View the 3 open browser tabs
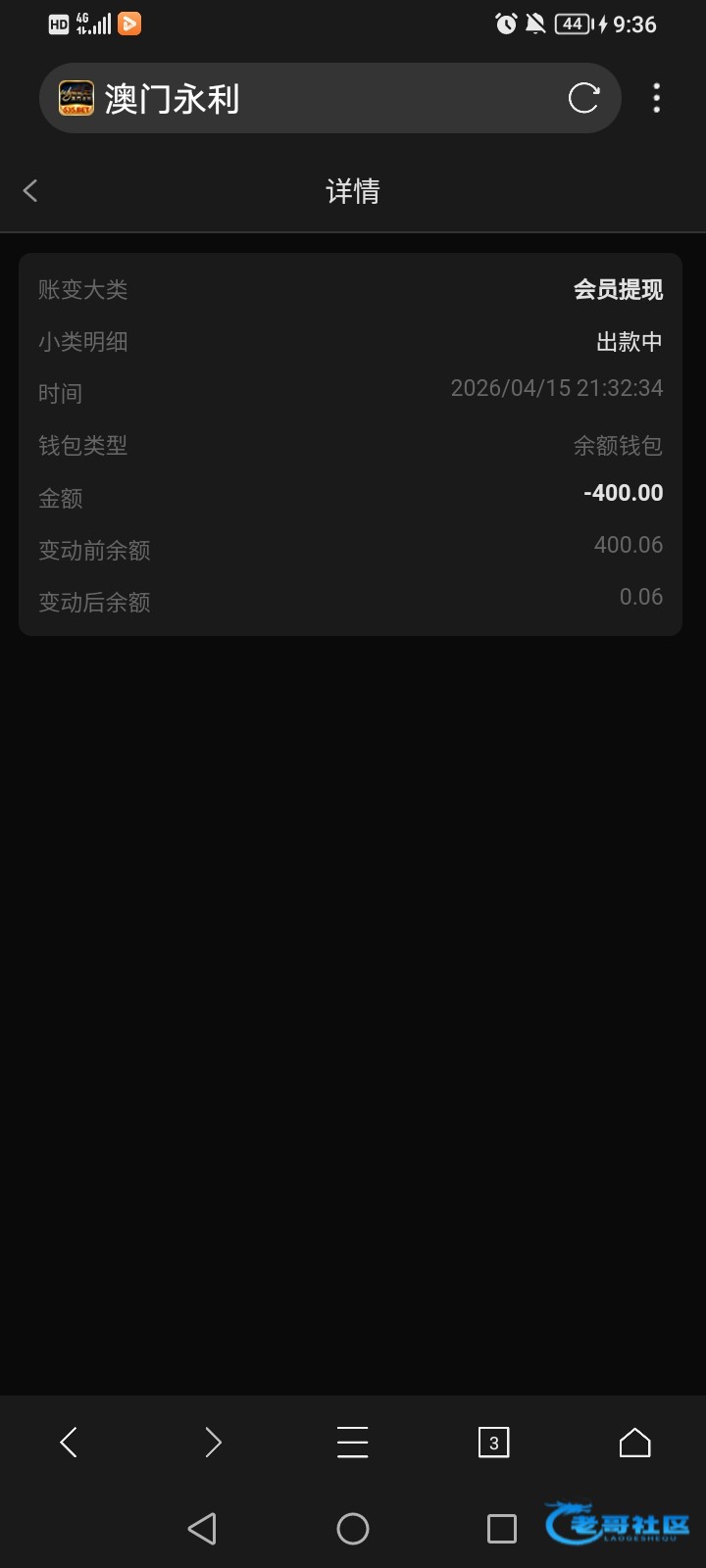This screenshot has width=706, height=1568. click(x=493, y=1442)
